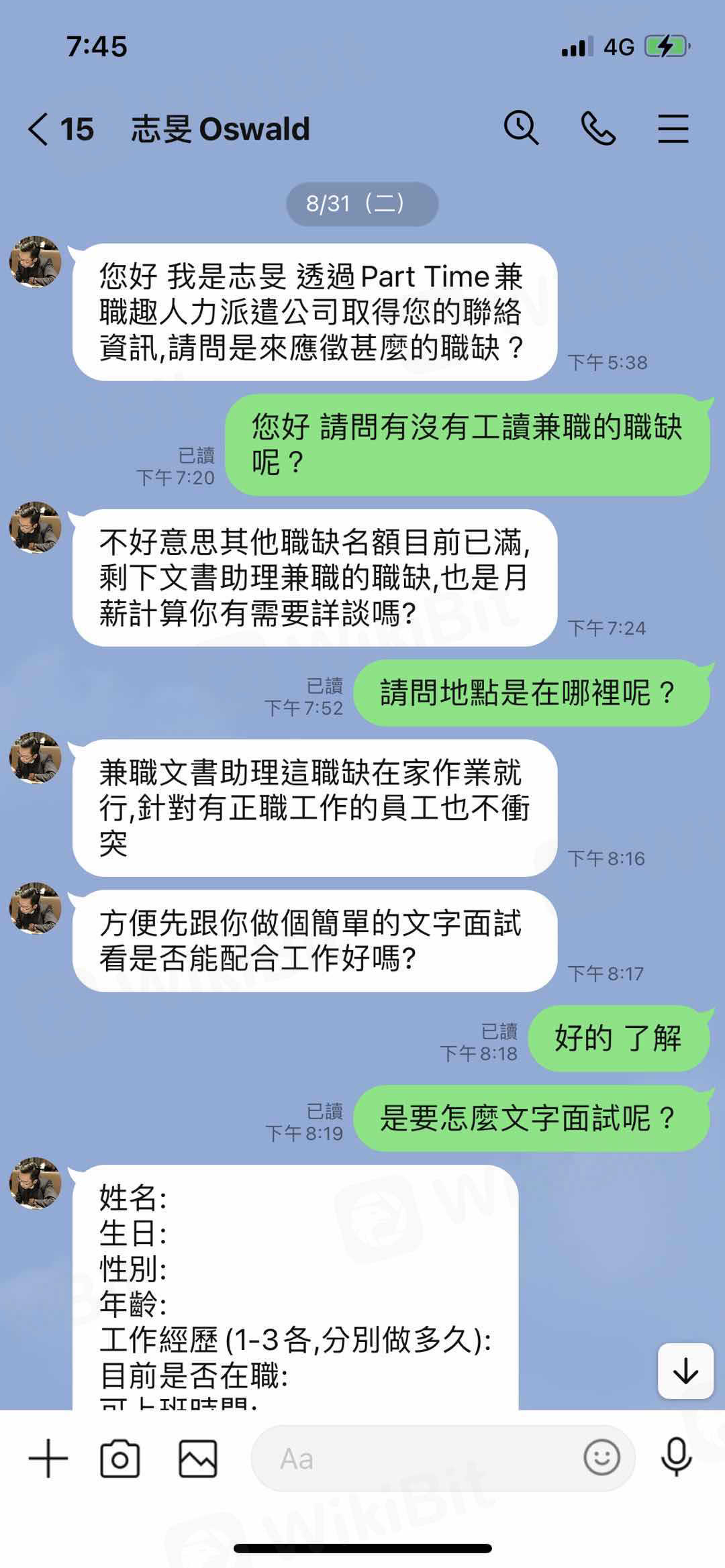Open the chat menu
The image size is (725, 1568).
point(673,128)
